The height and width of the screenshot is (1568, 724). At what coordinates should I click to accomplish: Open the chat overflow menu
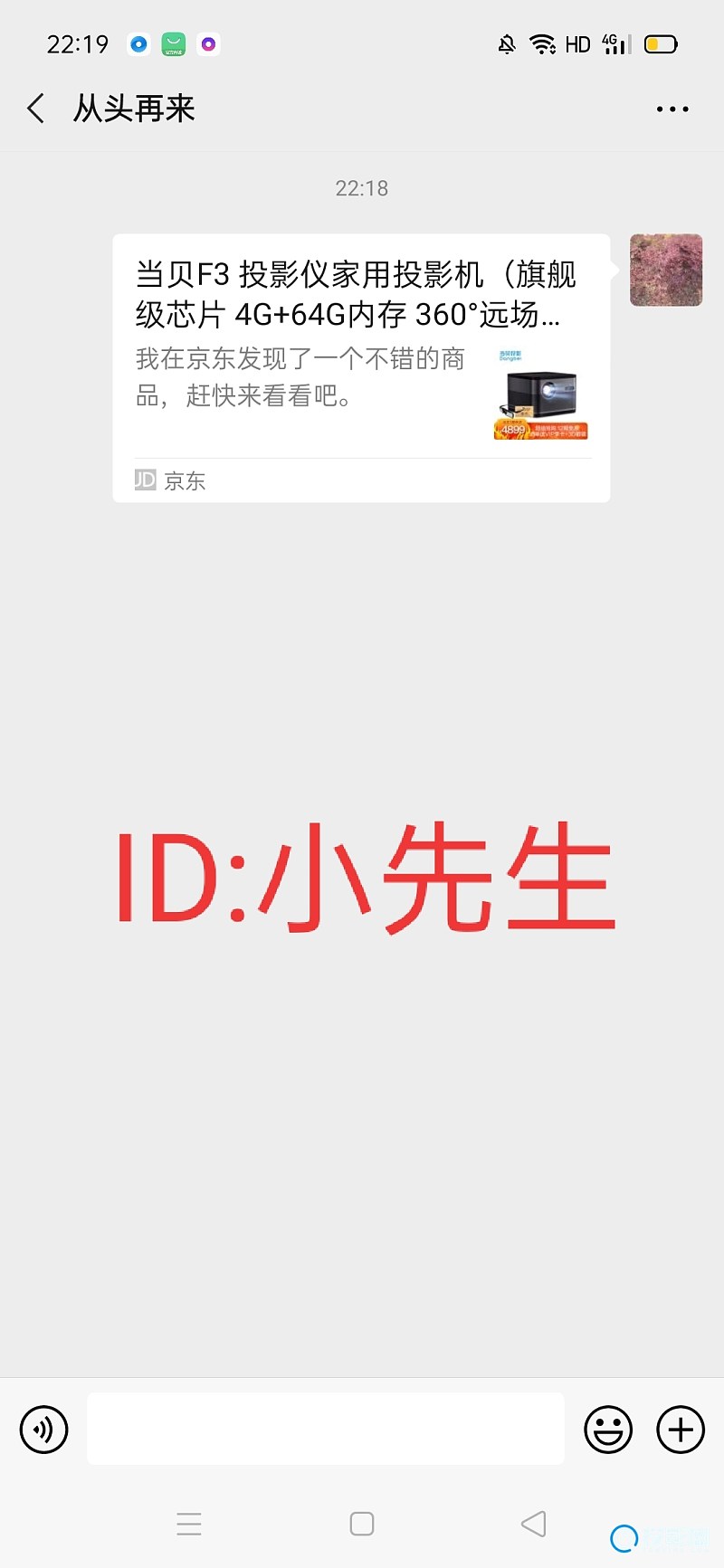click(x=672, y=109)
